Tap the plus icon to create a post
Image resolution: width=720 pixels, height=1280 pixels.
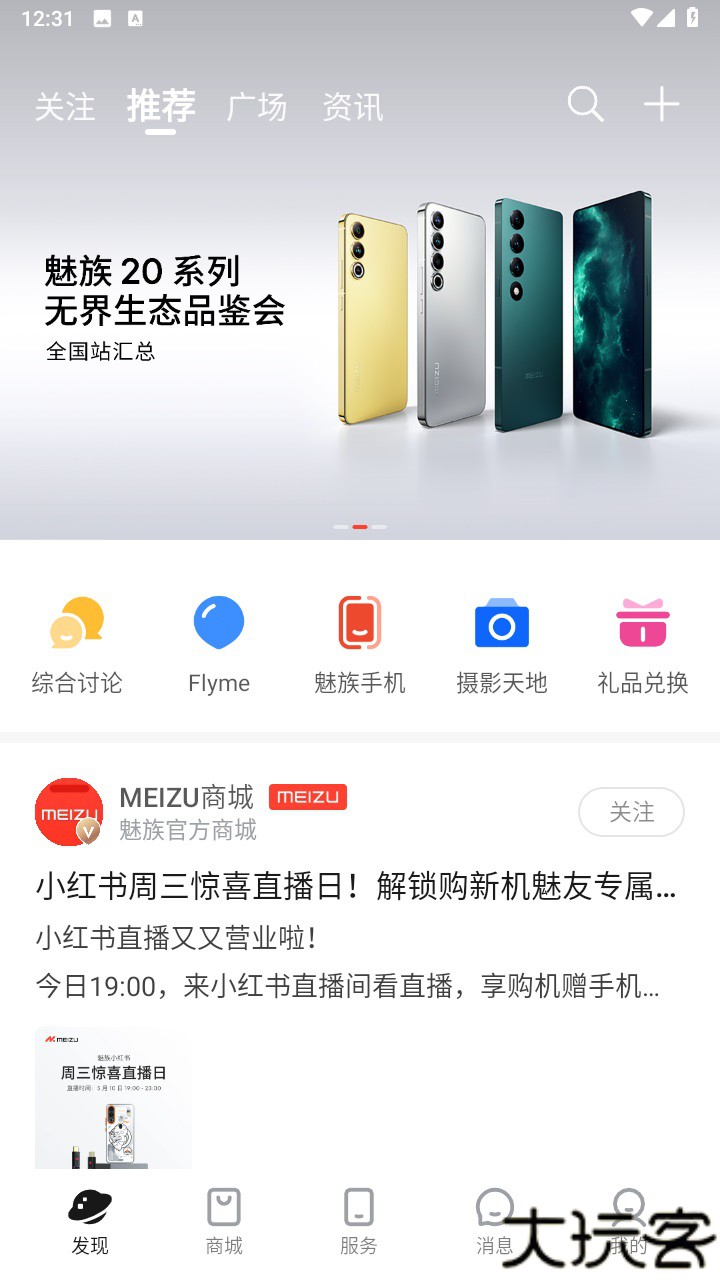(661, 104)
